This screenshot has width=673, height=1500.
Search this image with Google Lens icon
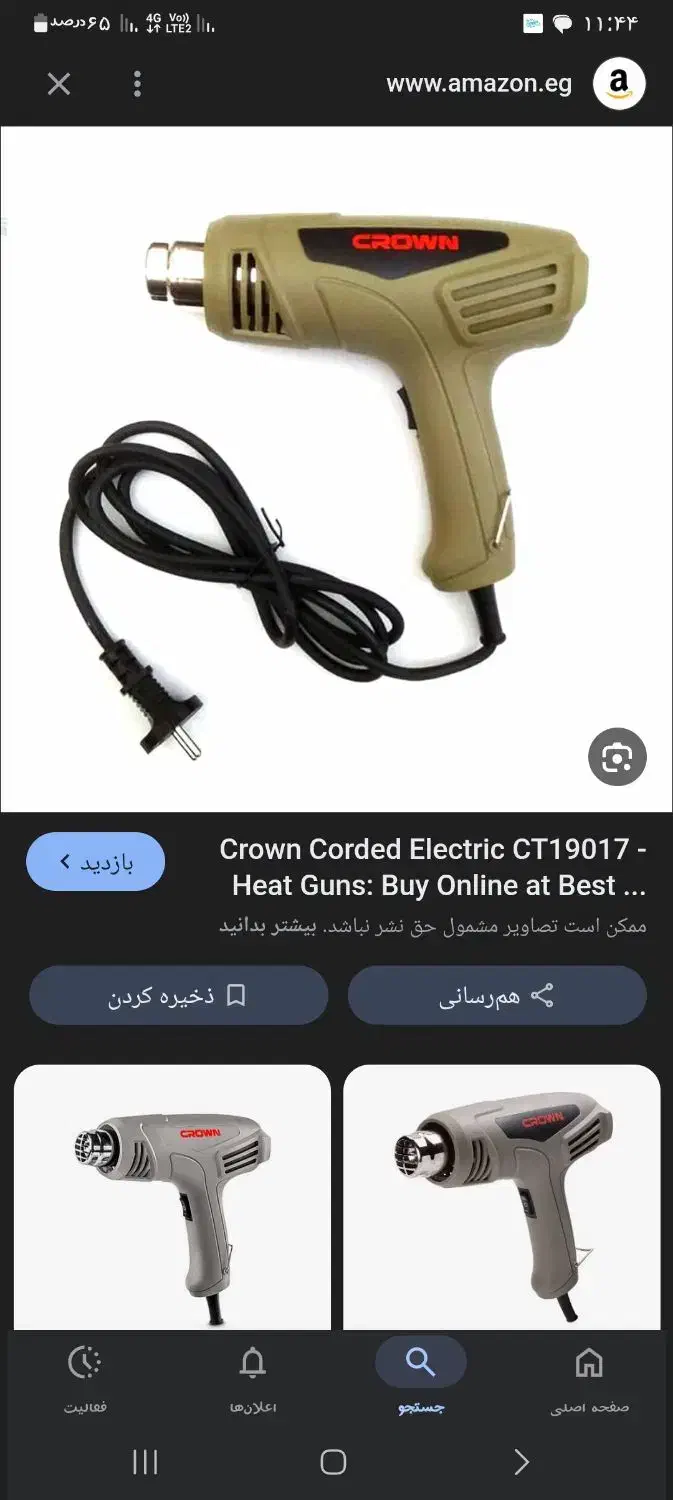coord(617,758)
